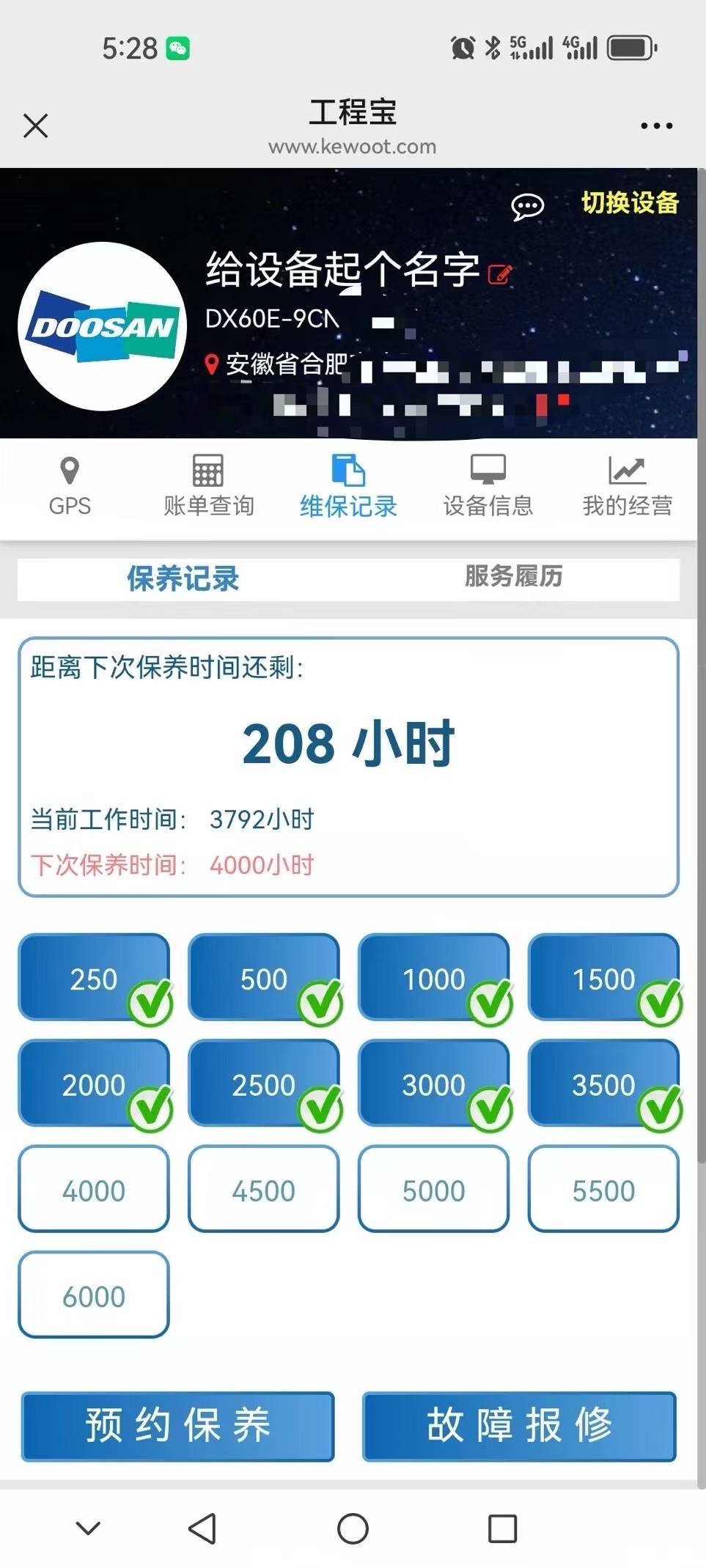Go to the system home screen
Viewport: 706px width, 1568px height.
[353, 1528]
